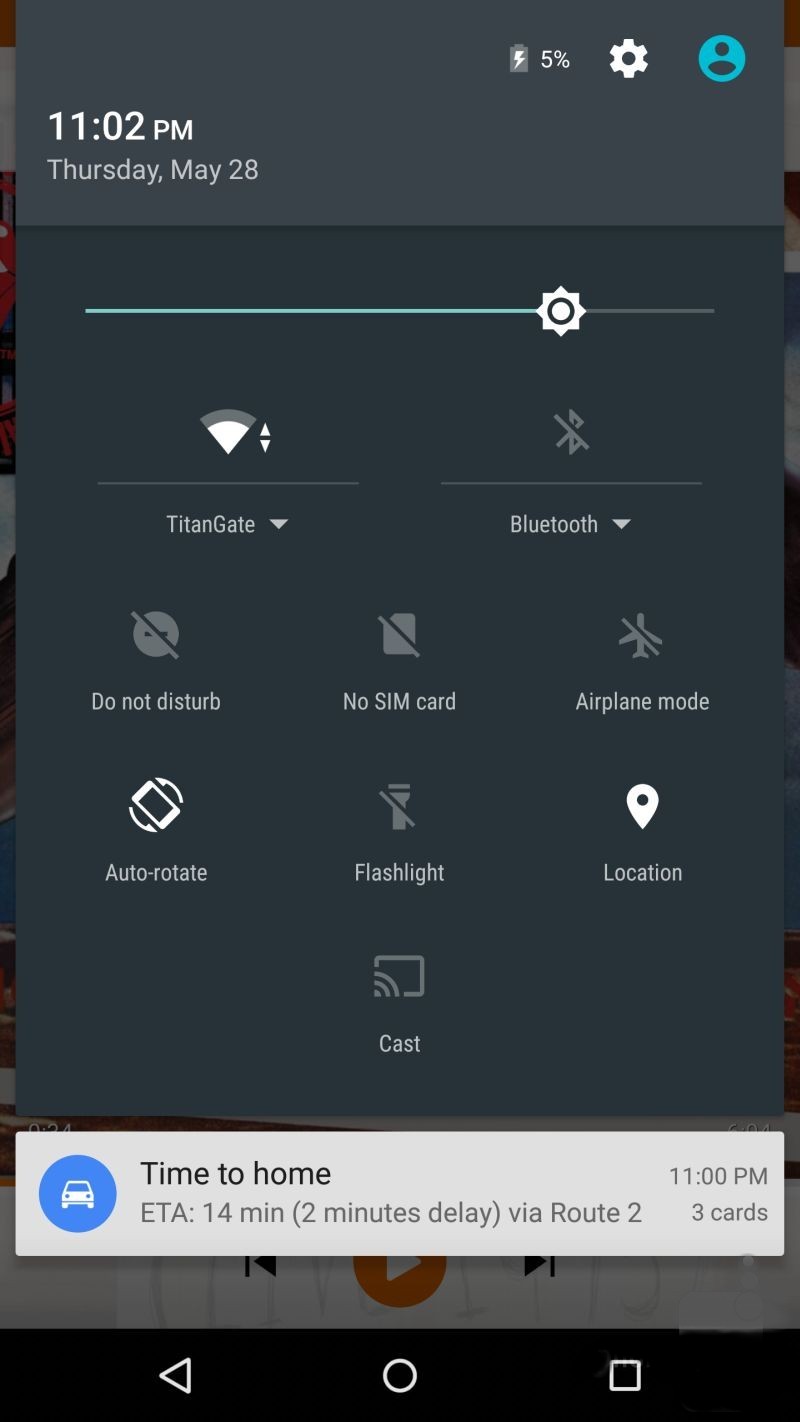Tap the system back button
800x1422 pixels.
pyautogui.click(x=176, y=1376)
